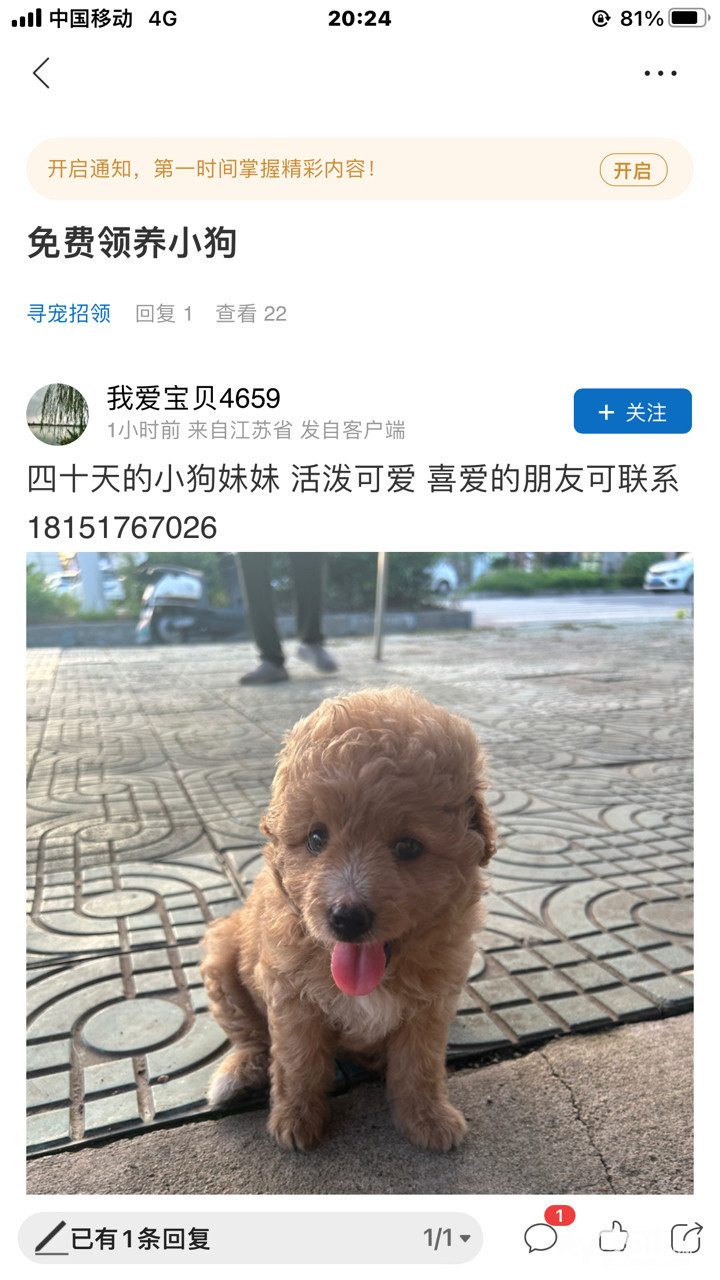Follow the author with 关注 button
Viewport: 720px width, 1280px height.
pos(632,412)
